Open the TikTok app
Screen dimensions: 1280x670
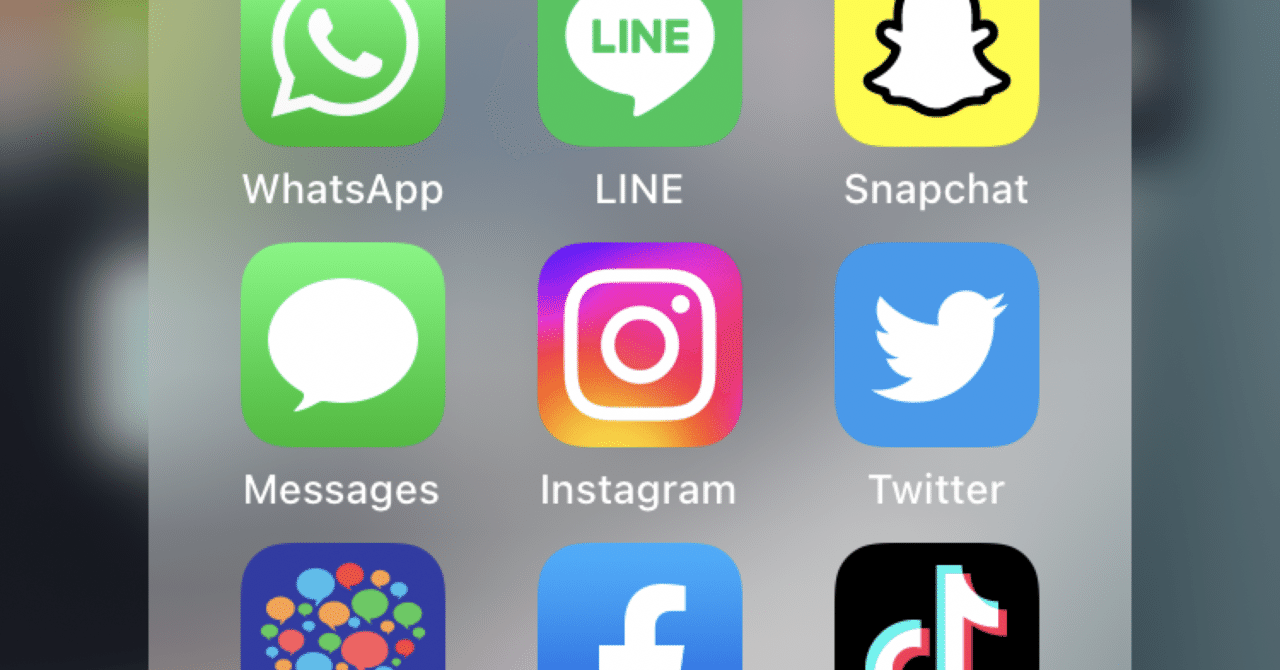click(x=937, y=610)
